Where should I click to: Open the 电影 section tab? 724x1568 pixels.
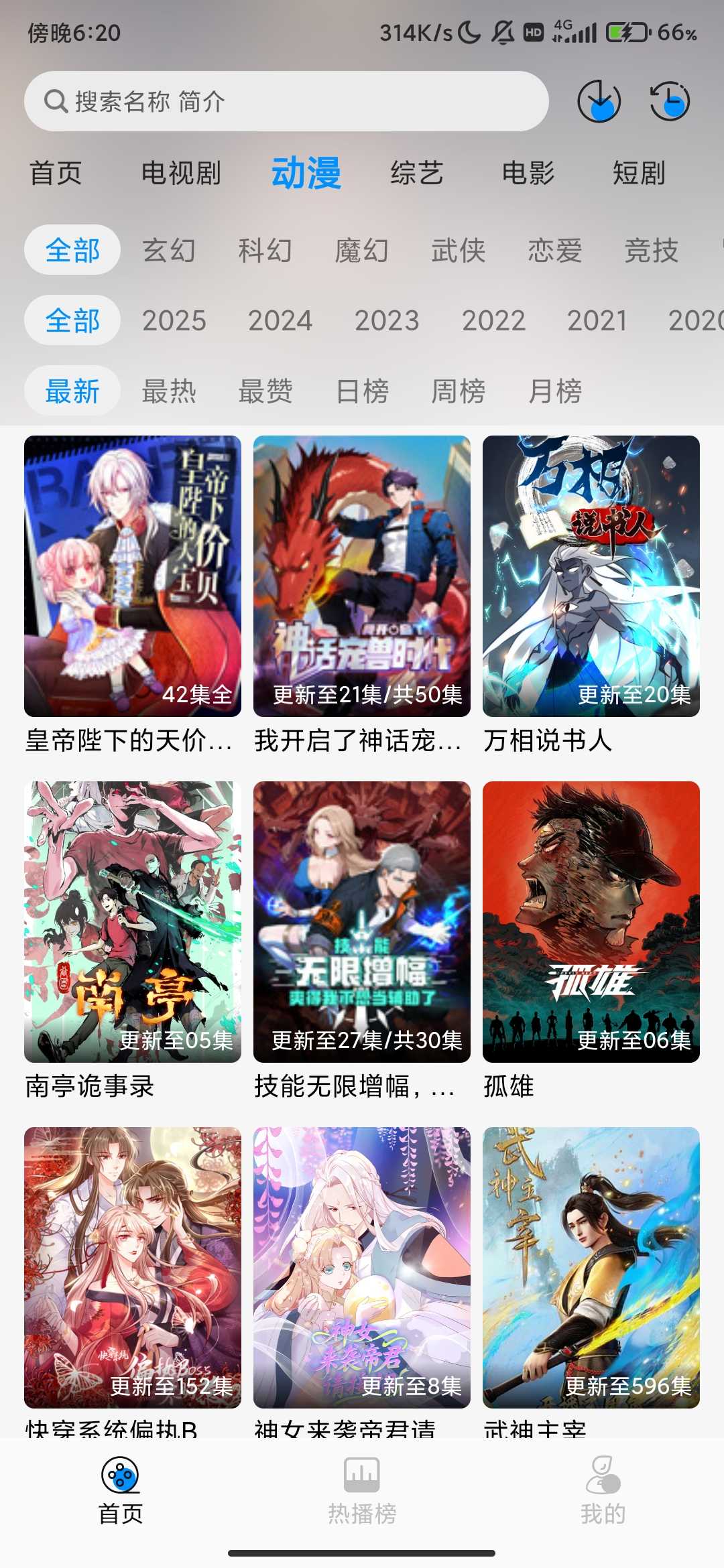click(527, 173)
